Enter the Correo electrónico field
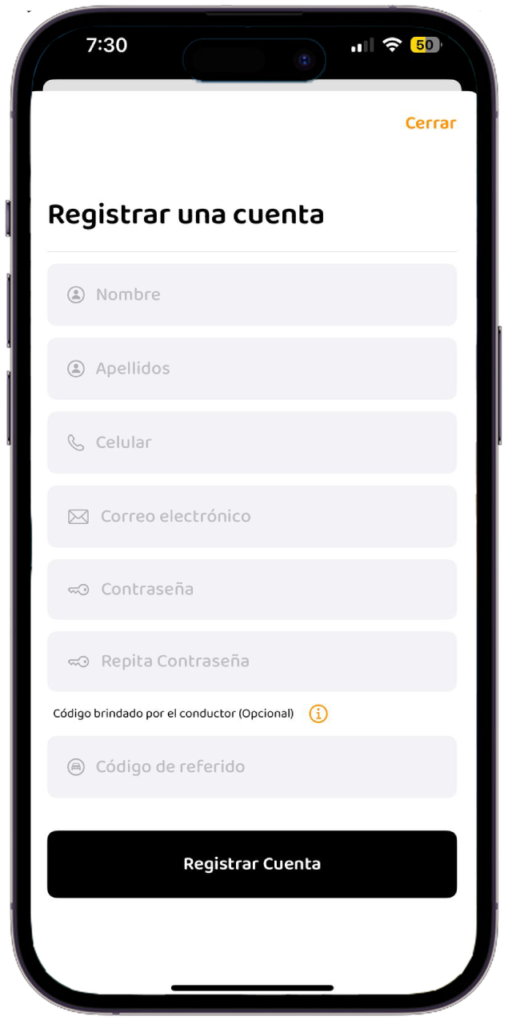512x1024 pixels. (x=252, y=516)
